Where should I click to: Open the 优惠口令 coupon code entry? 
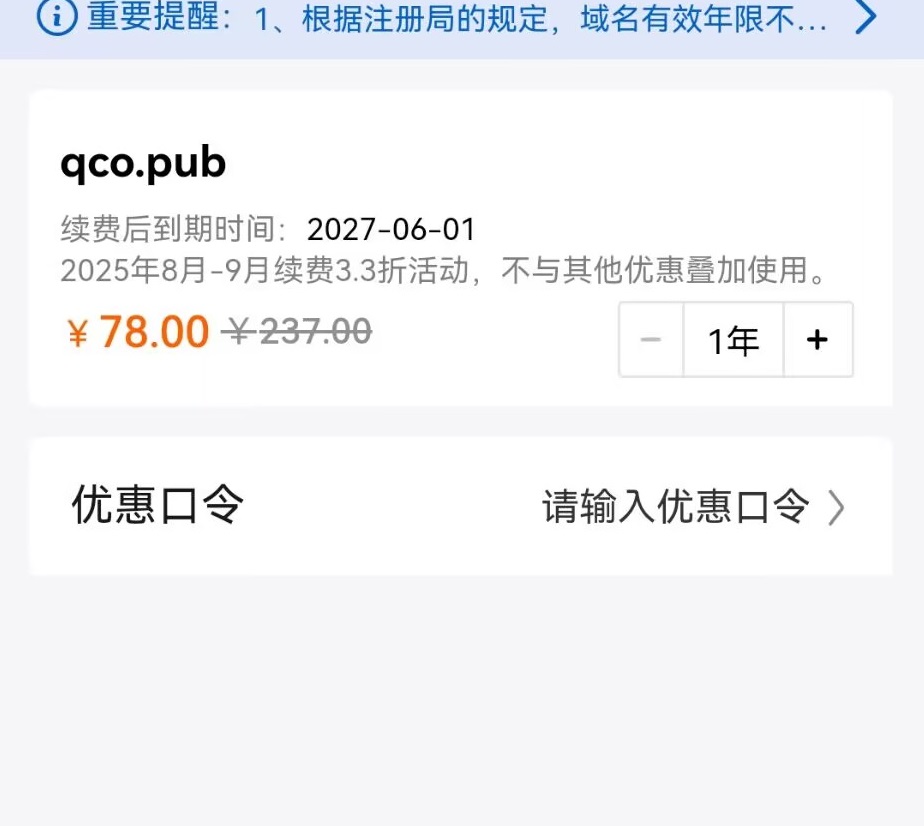pyautogui.click(x=692, y=507)
